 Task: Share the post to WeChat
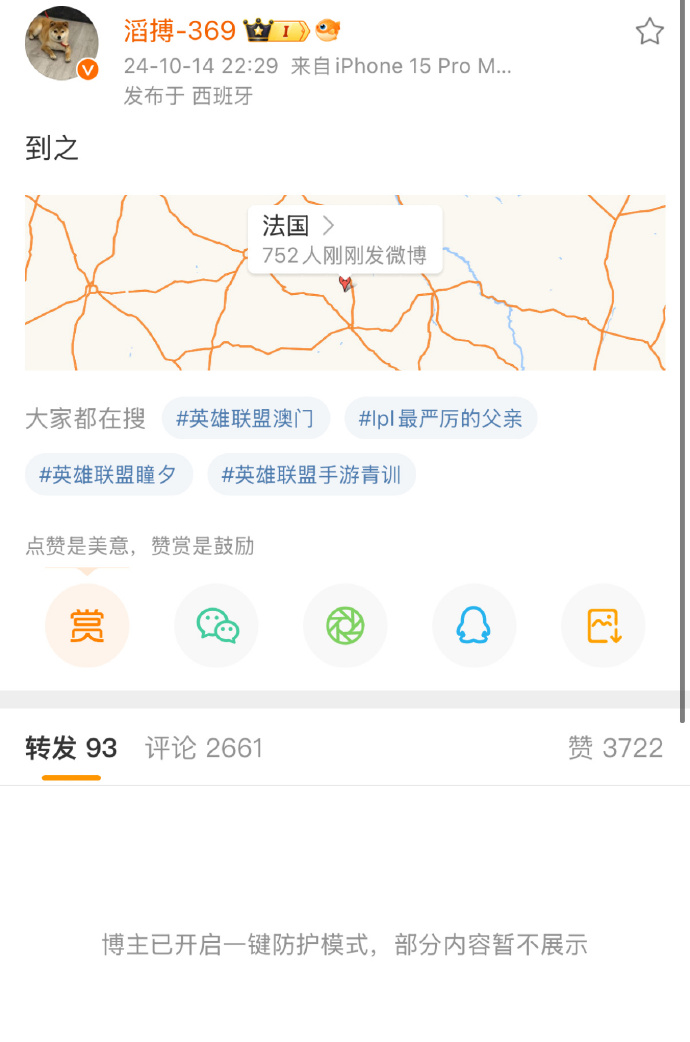[x=216, y=626]
